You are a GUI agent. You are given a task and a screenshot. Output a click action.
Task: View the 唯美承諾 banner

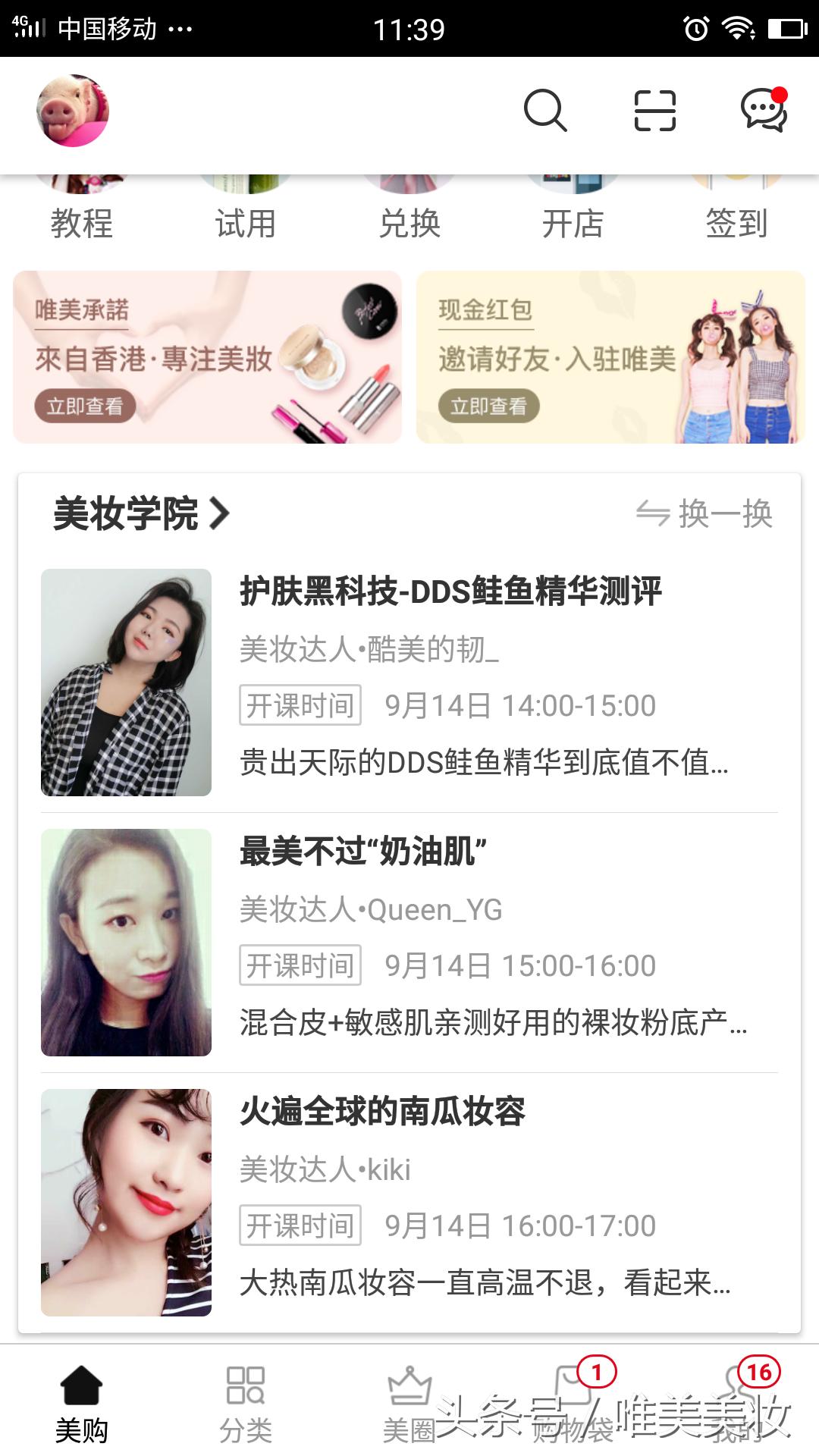tap(207, 357)
